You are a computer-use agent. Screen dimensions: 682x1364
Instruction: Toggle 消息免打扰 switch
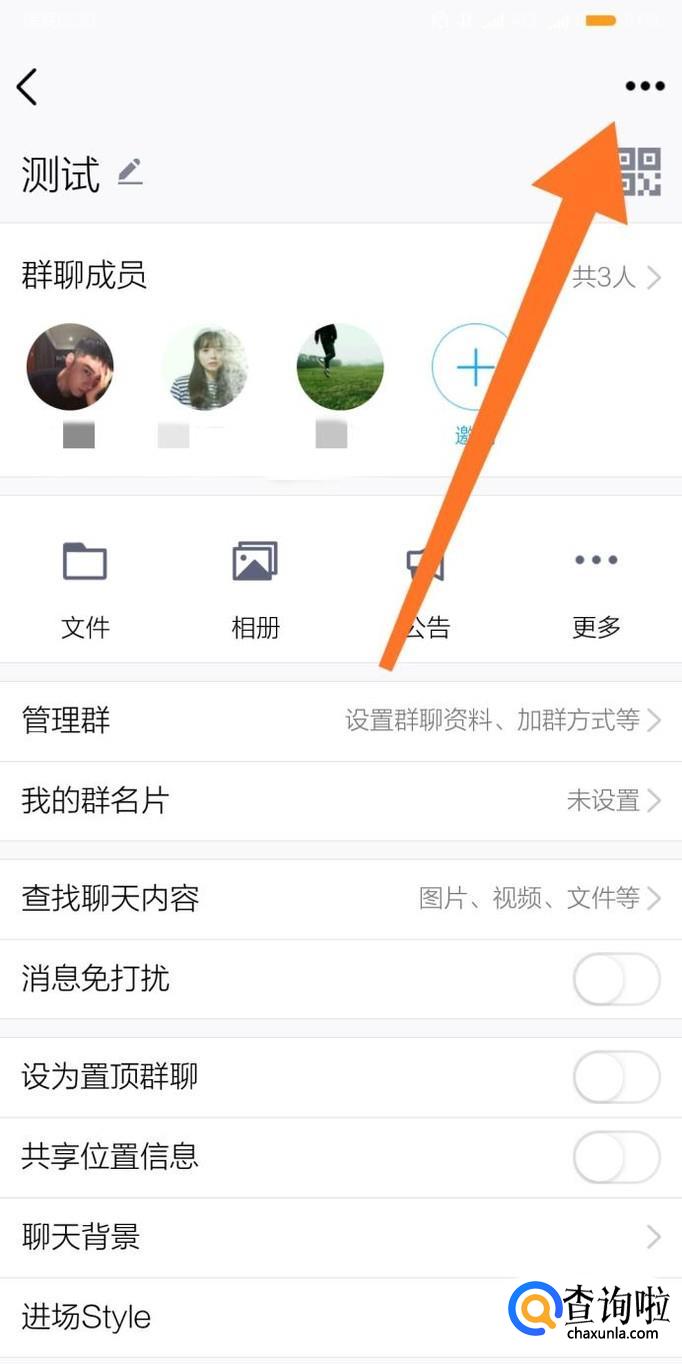[616, 979]
